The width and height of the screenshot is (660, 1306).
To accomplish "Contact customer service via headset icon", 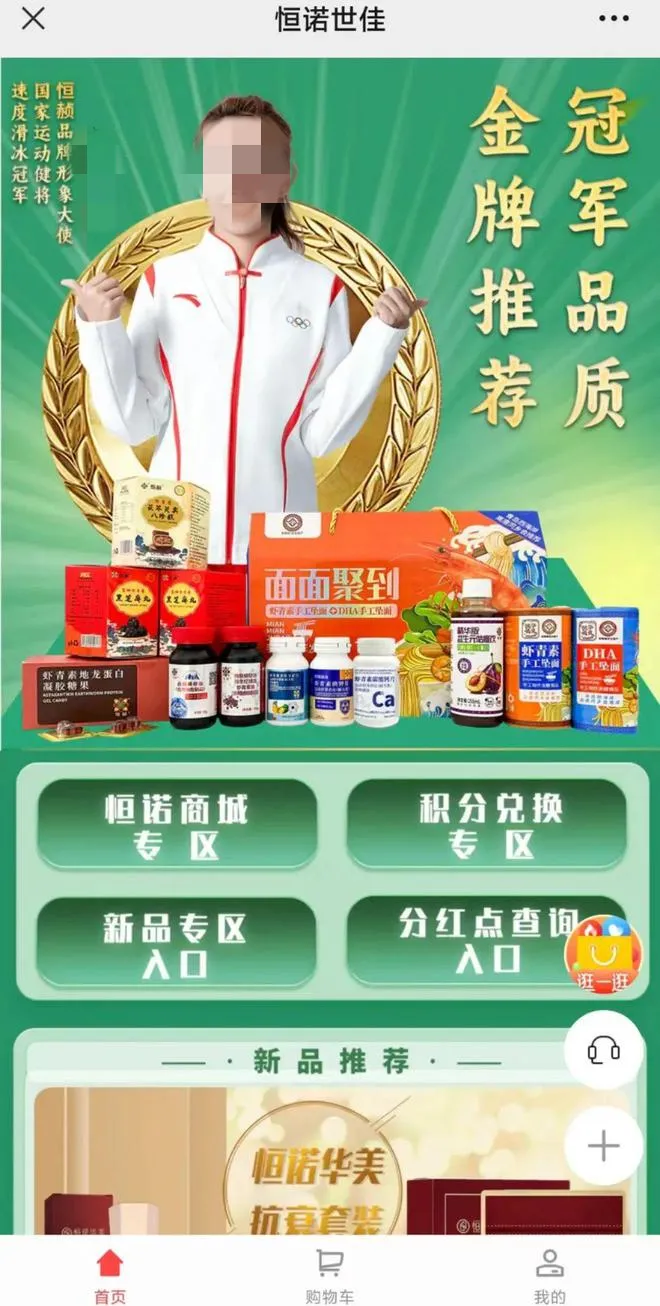I will 604,1051.
